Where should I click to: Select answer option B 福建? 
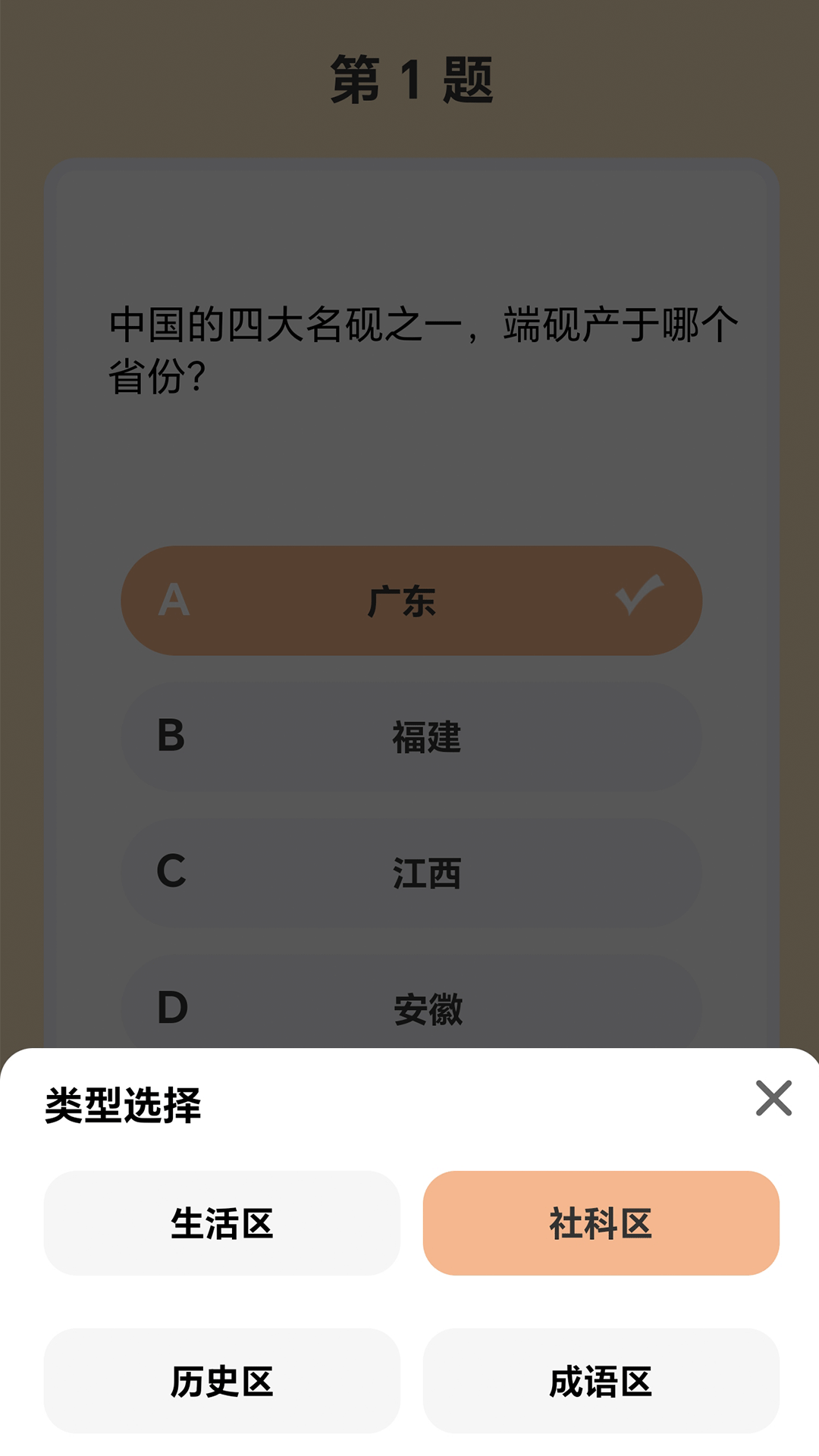click(x=409, y=737)
